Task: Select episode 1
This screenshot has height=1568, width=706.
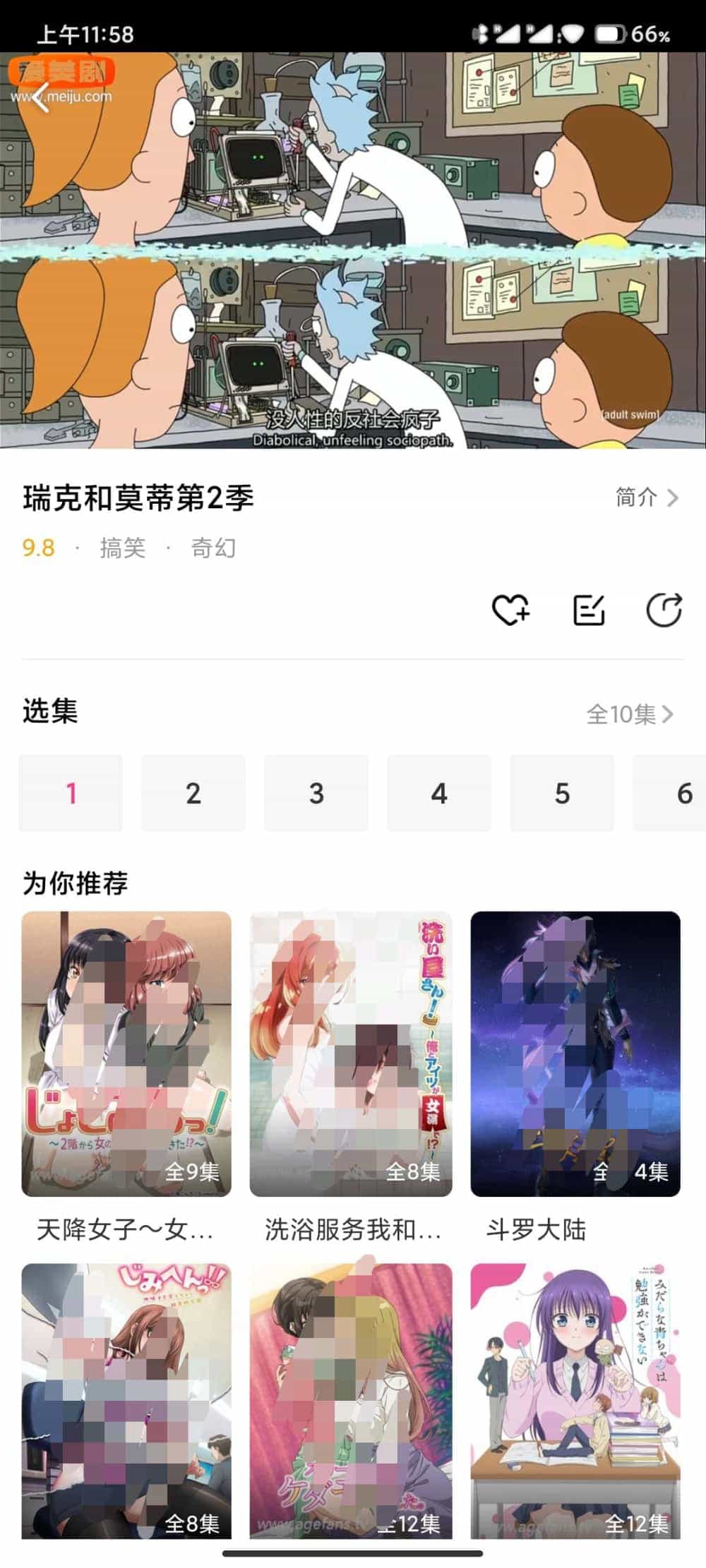Action: click(x=71, y=793)
